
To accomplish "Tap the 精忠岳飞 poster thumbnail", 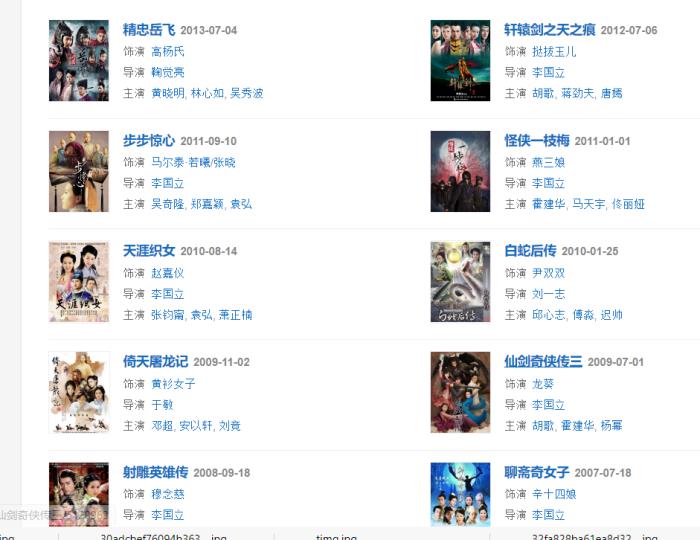I will click(x=79, y=61).
